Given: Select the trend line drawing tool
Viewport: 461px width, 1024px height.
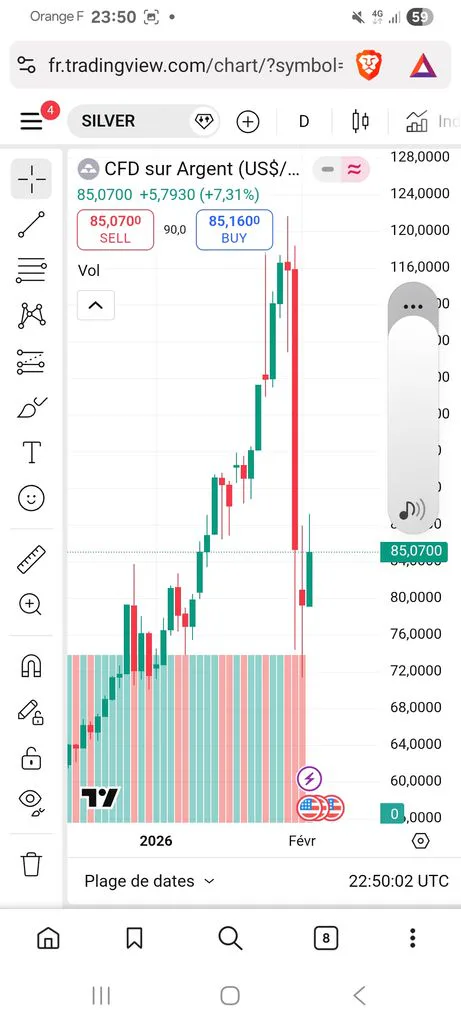Looking at the screenshot, I should point(31,224).
